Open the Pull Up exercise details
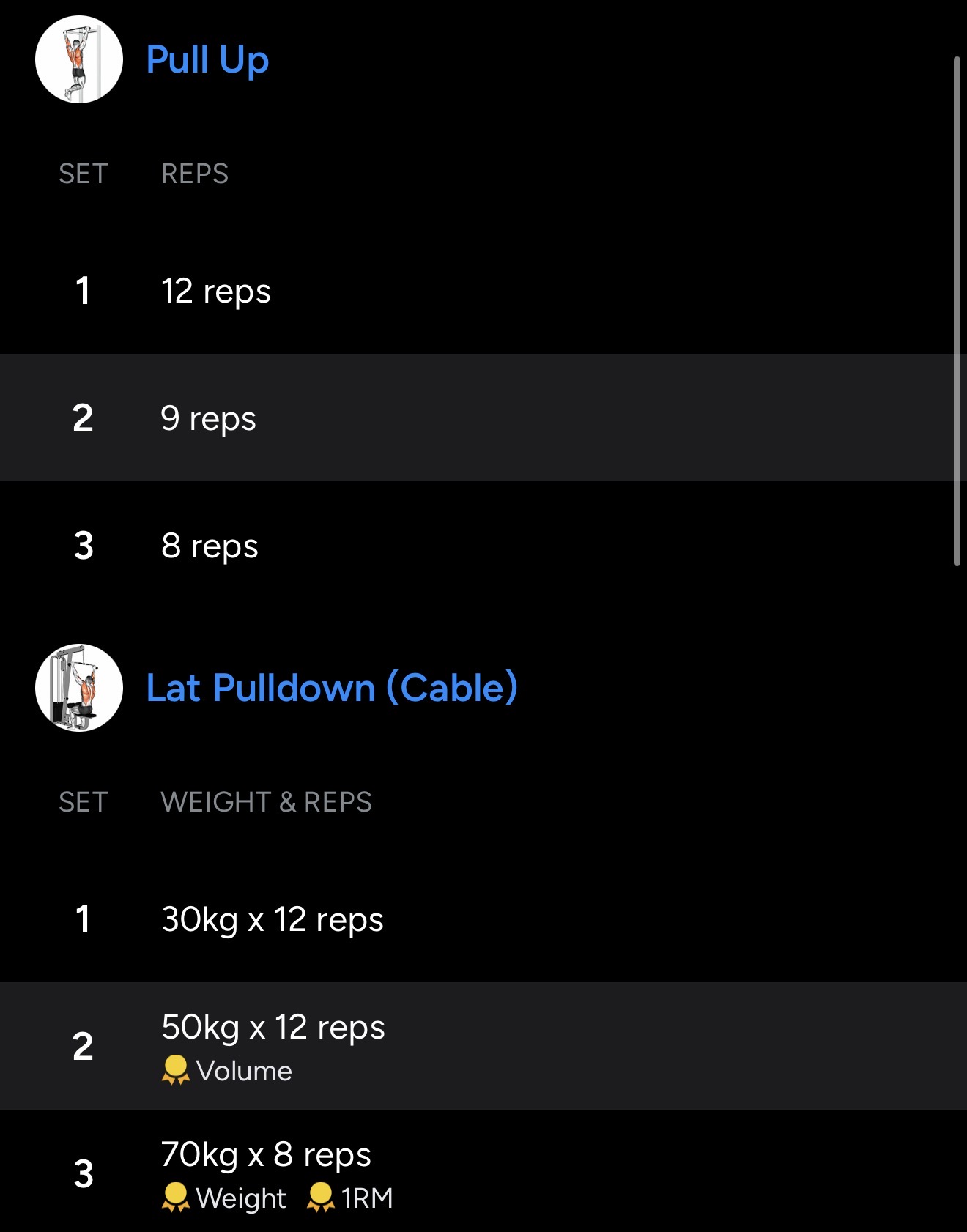The width and height of the screenshot is (967, 1232). tap(207, 59)
